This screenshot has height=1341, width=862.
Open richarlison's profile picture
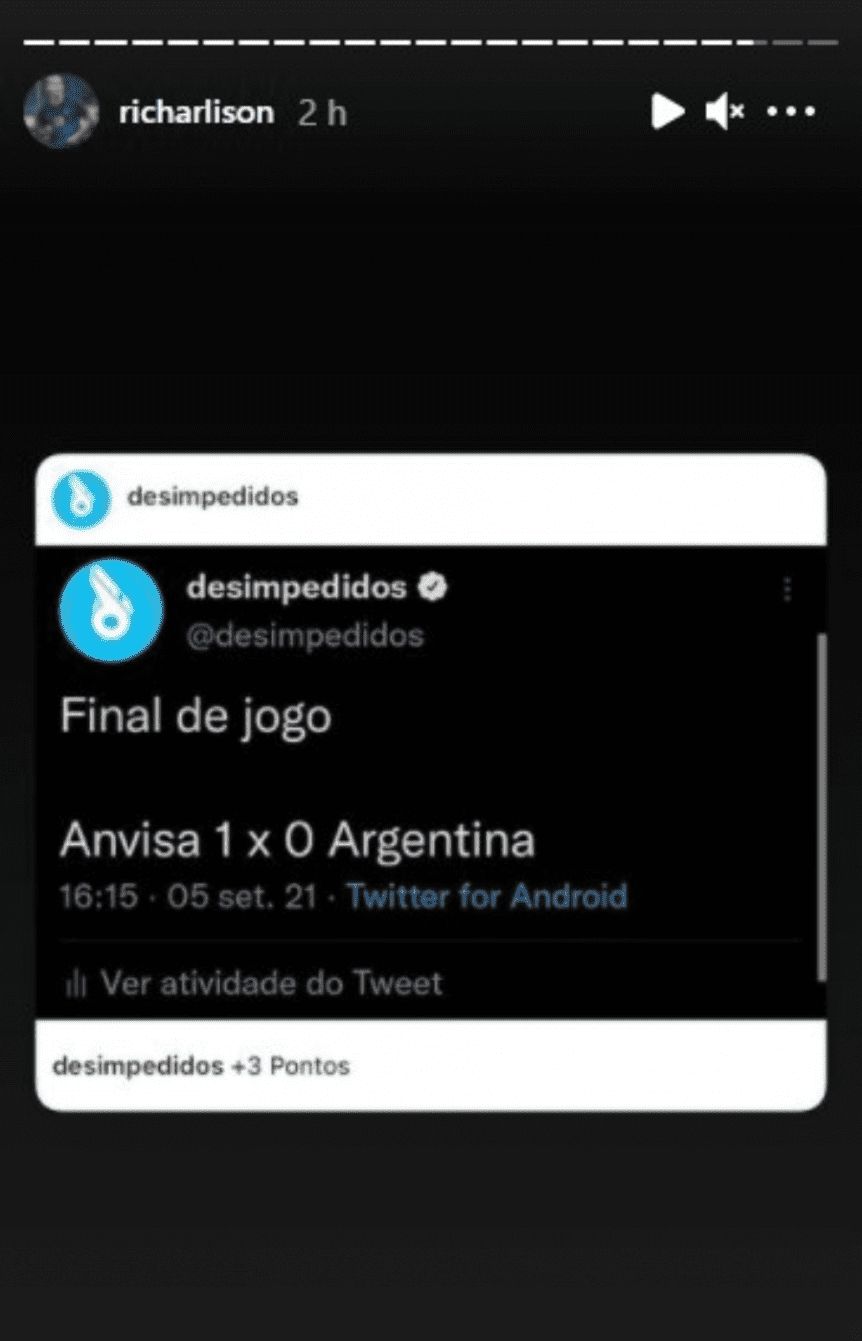tap(61, 111)
